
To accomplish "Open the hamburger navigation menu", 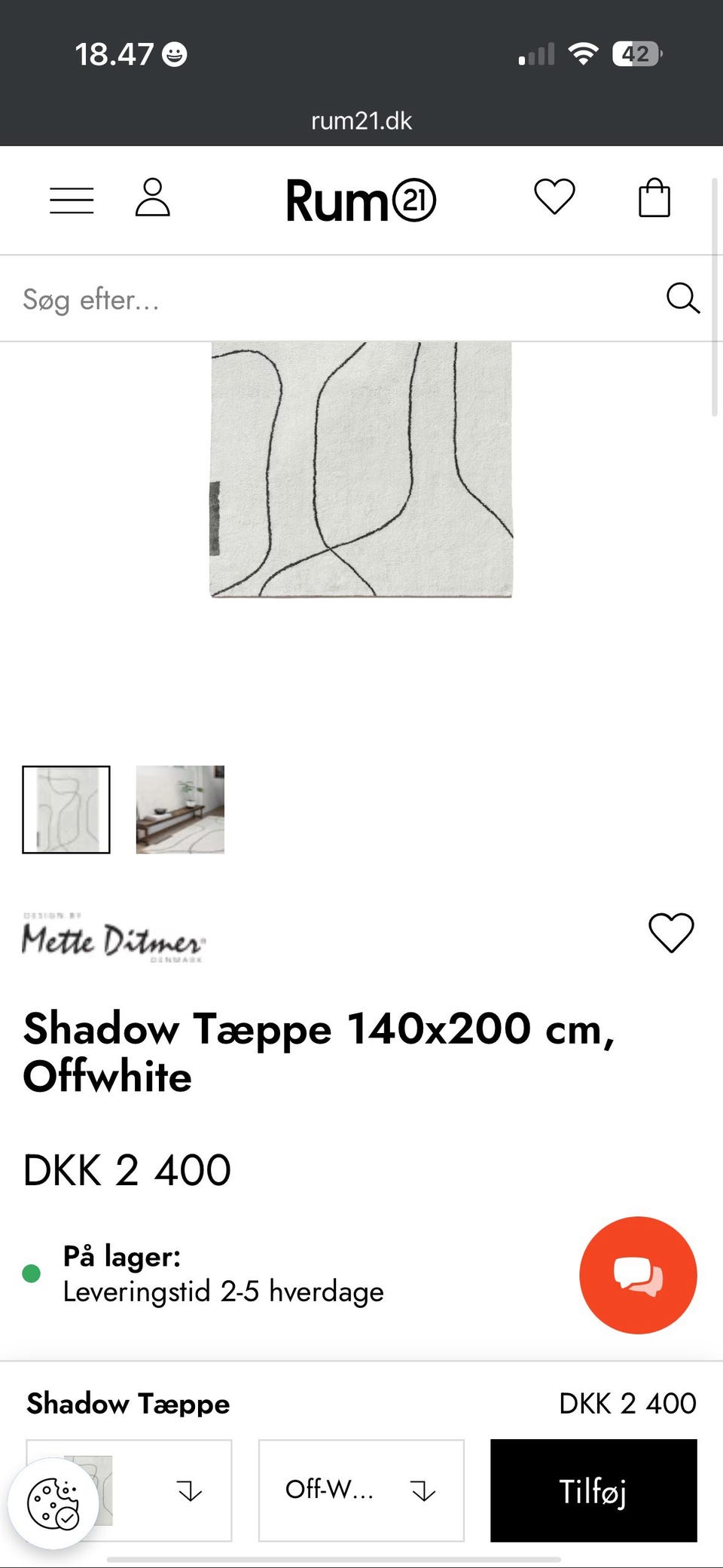I will click(x=71, y=200).
